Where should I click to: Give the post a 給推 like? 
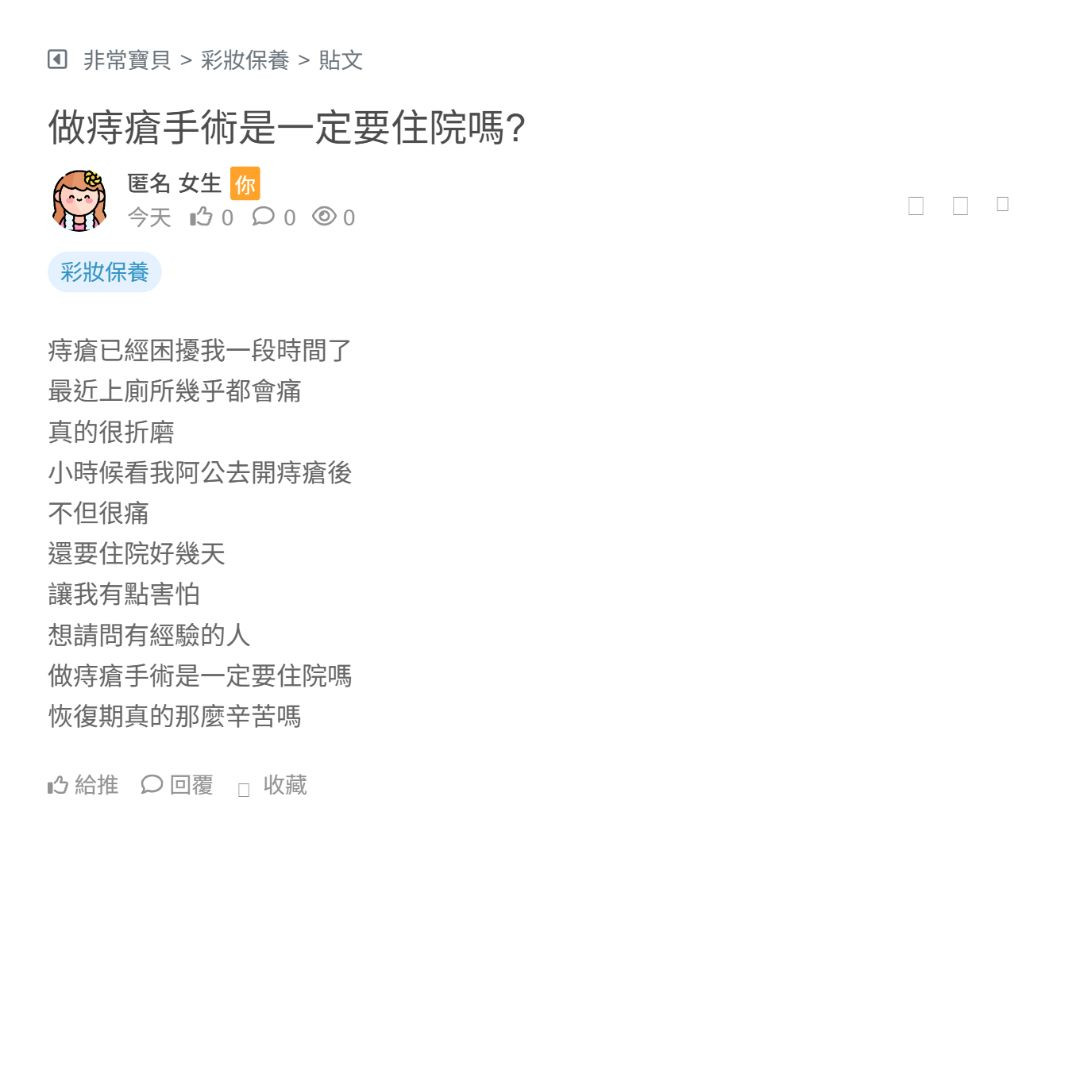(x=83, y=785)
